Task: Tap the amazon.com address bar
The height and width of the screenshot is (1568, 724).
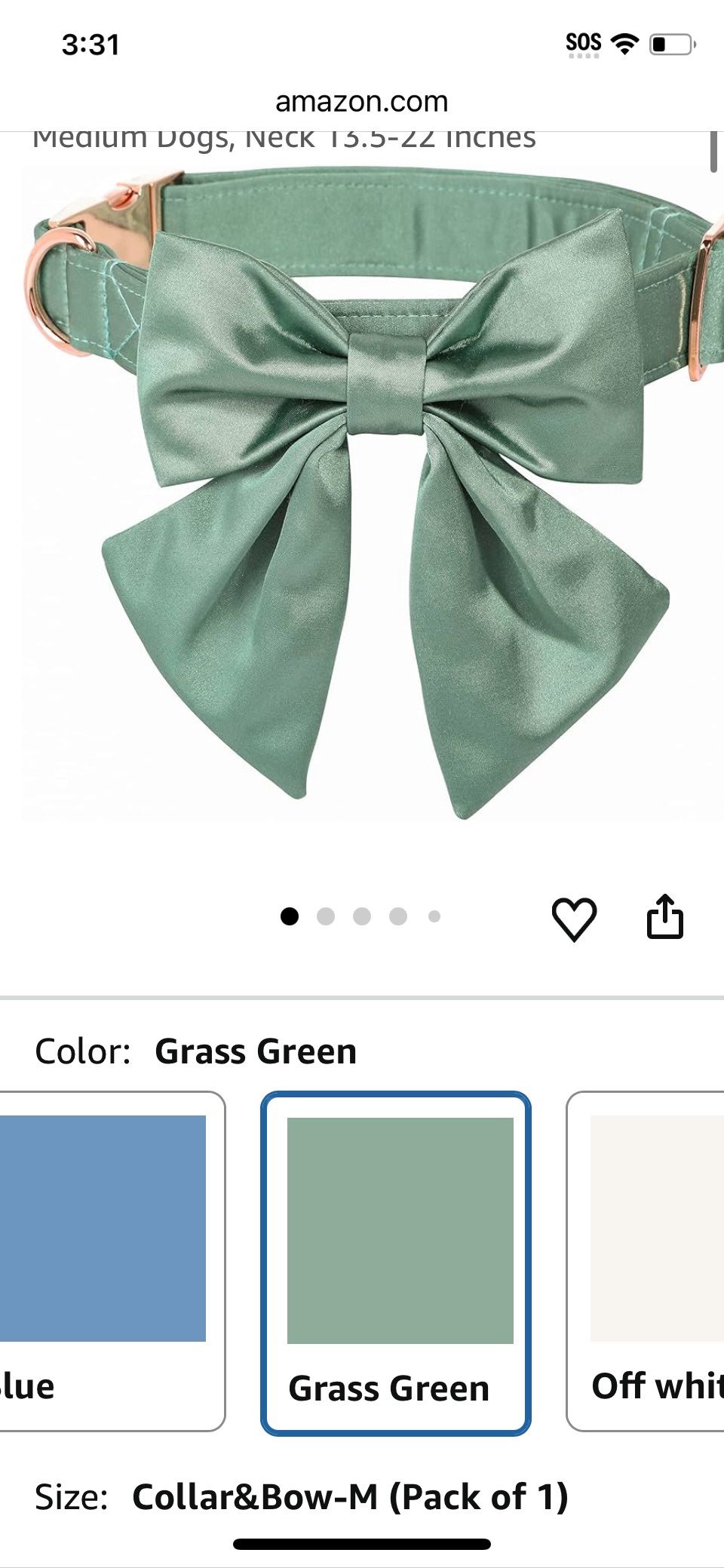Action: pyautogui.click(x=362, y=102)
